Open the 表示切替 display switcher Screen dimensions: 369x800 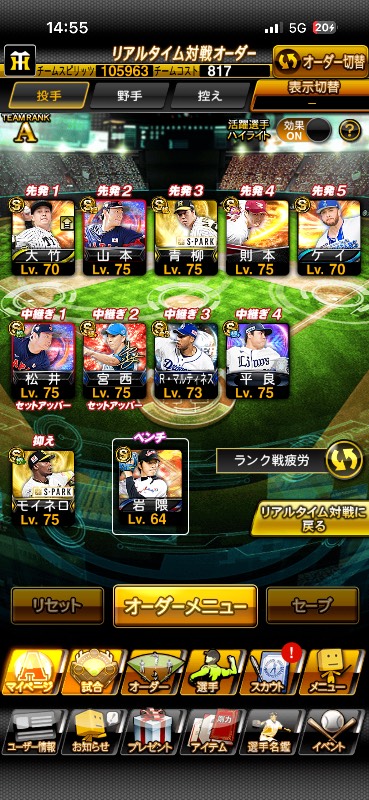click(312, 95)
